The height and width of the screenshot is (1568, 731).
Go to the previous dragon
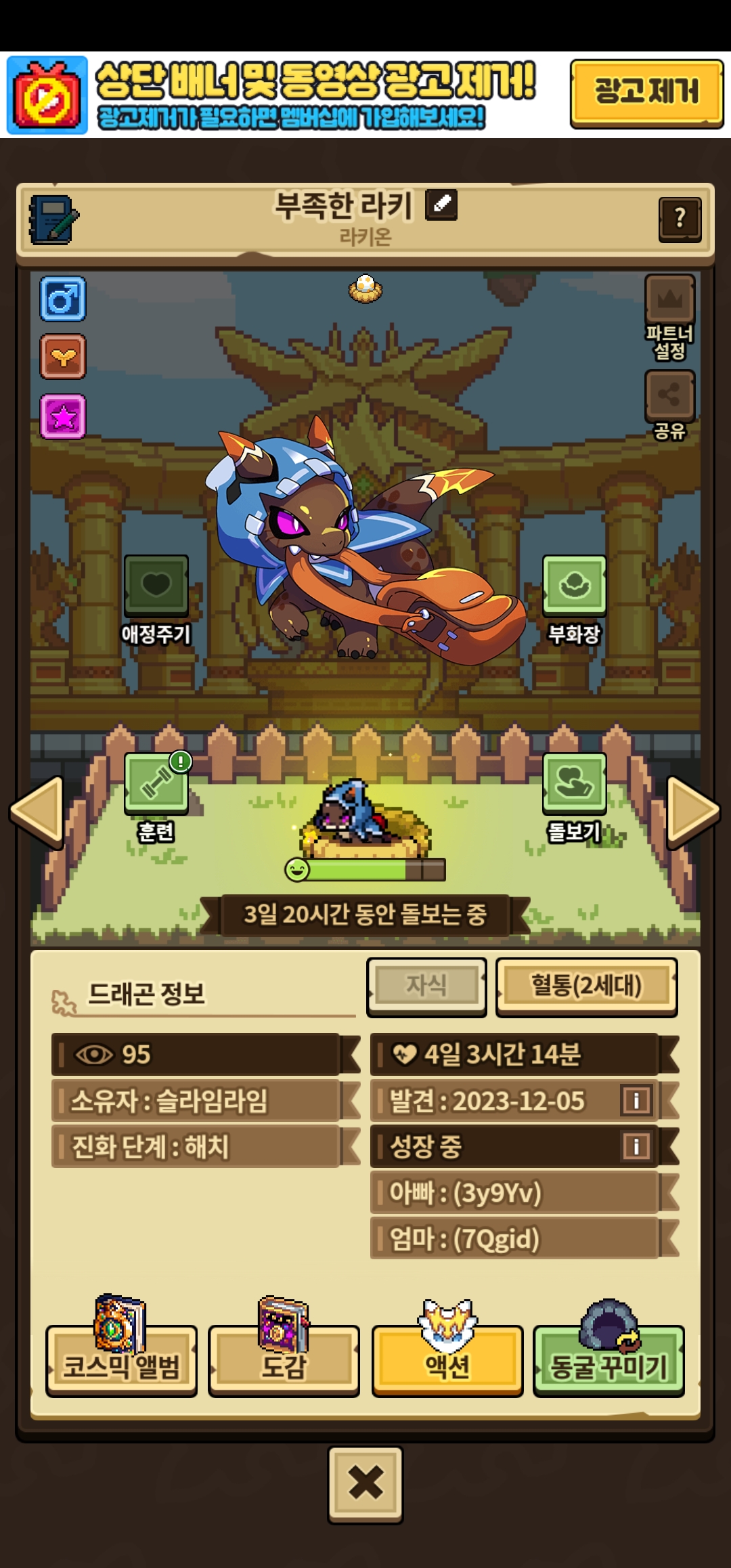pyautogui.click(x=38, y=811)
